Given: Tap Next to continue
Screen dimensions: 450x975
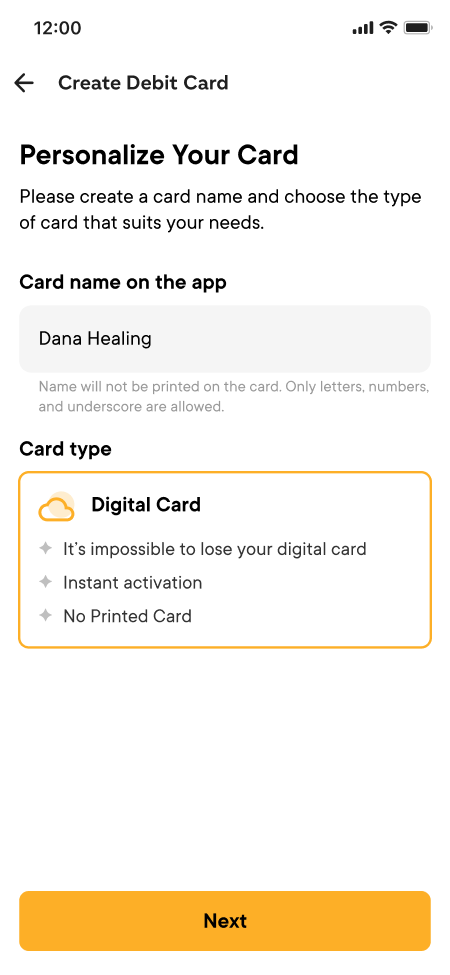Looking at the screenshot, I should 225,921.
